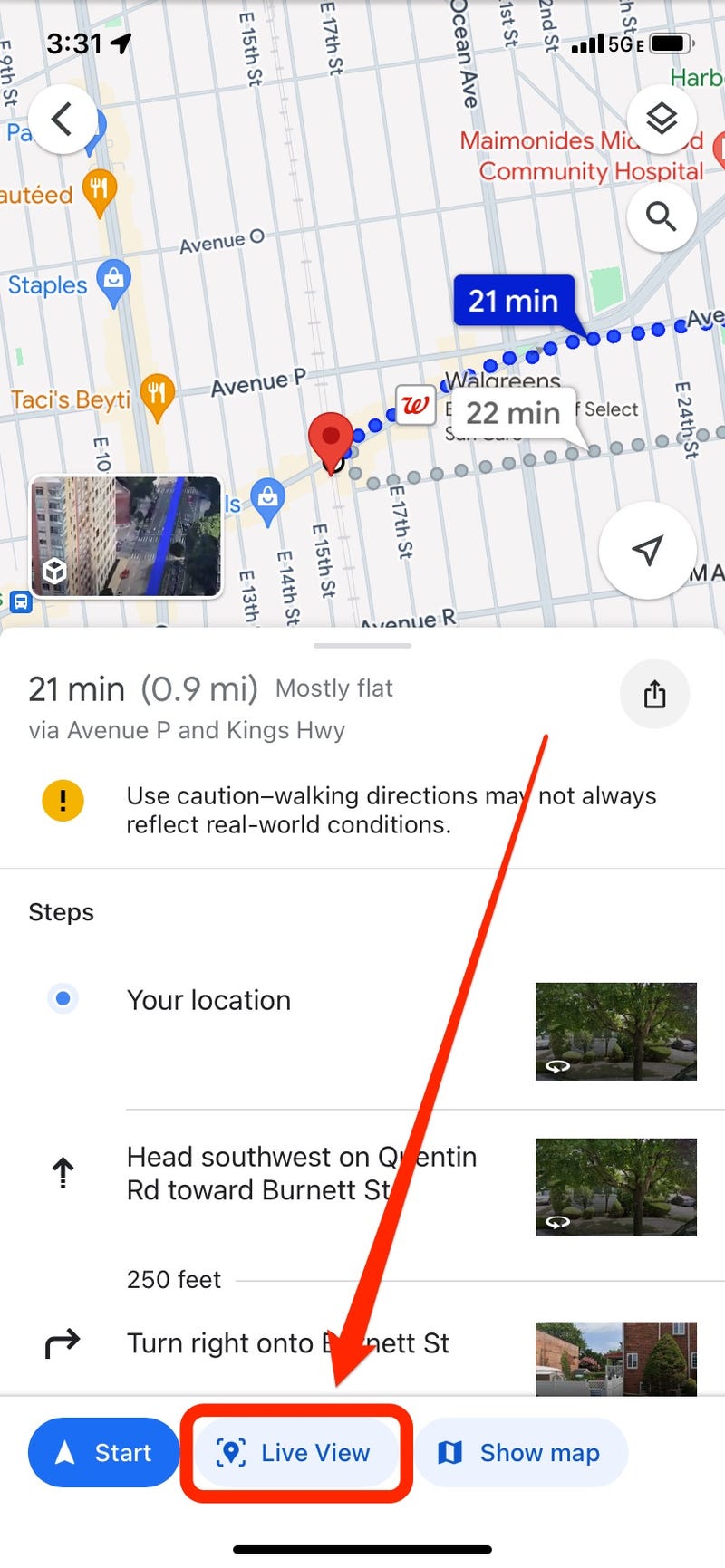The height and width of the screenshot is (1568, 725).
Task: Tap the map search magnifier
Action: coord(662,216)
